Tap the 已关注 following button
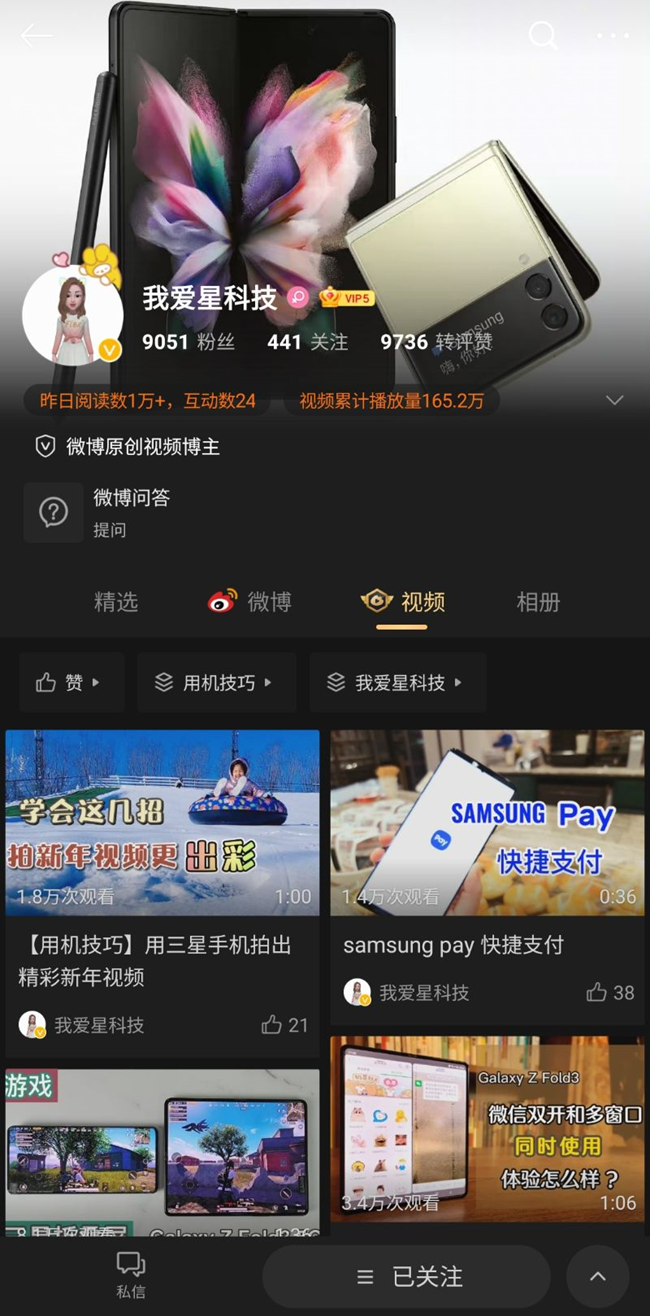The image size is (650, 1316). click(x=407, y=1277)
